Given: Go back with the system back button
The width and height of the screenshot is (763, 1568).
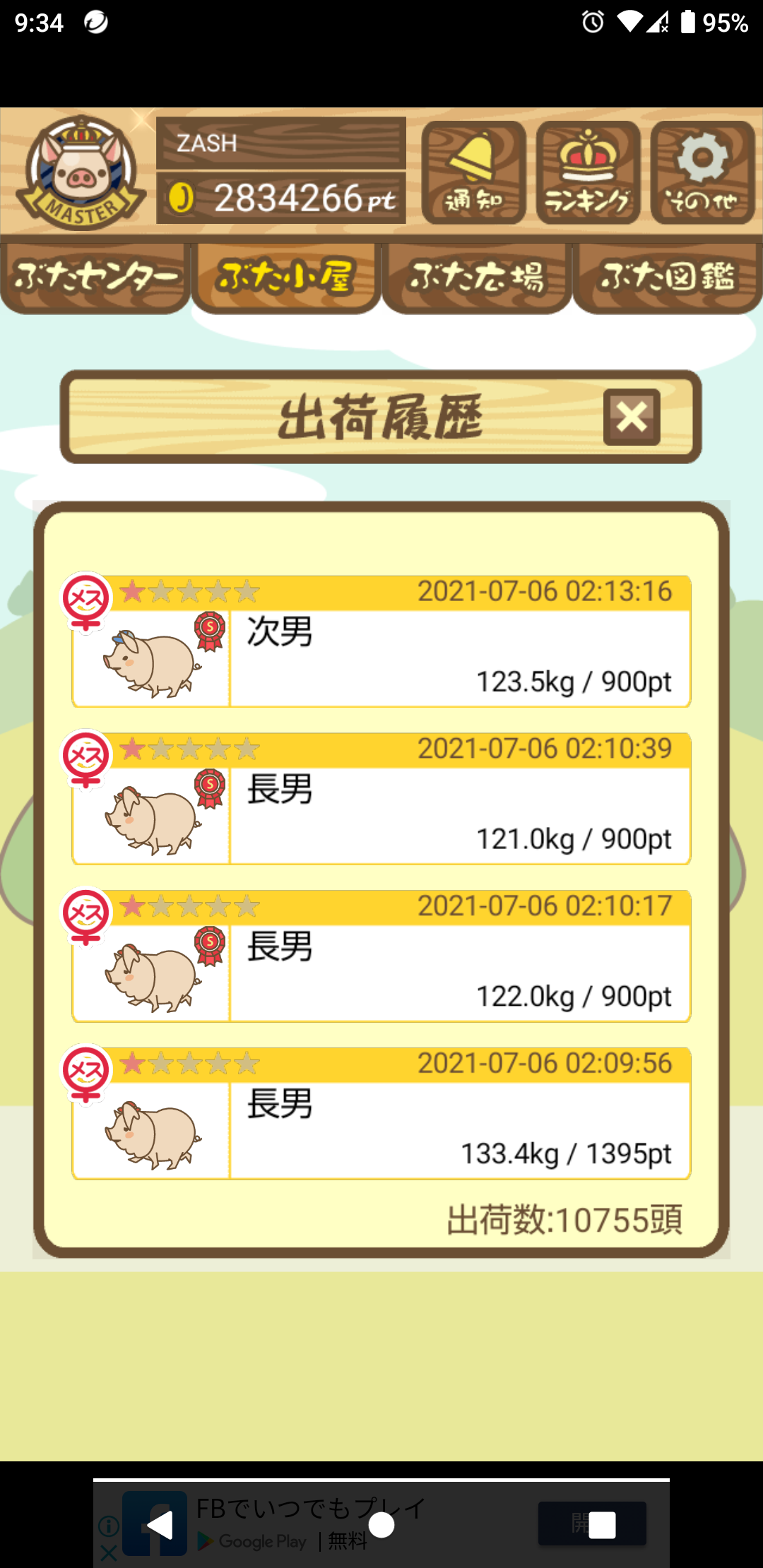Looking at the screenshot, I should (160, 1525).
